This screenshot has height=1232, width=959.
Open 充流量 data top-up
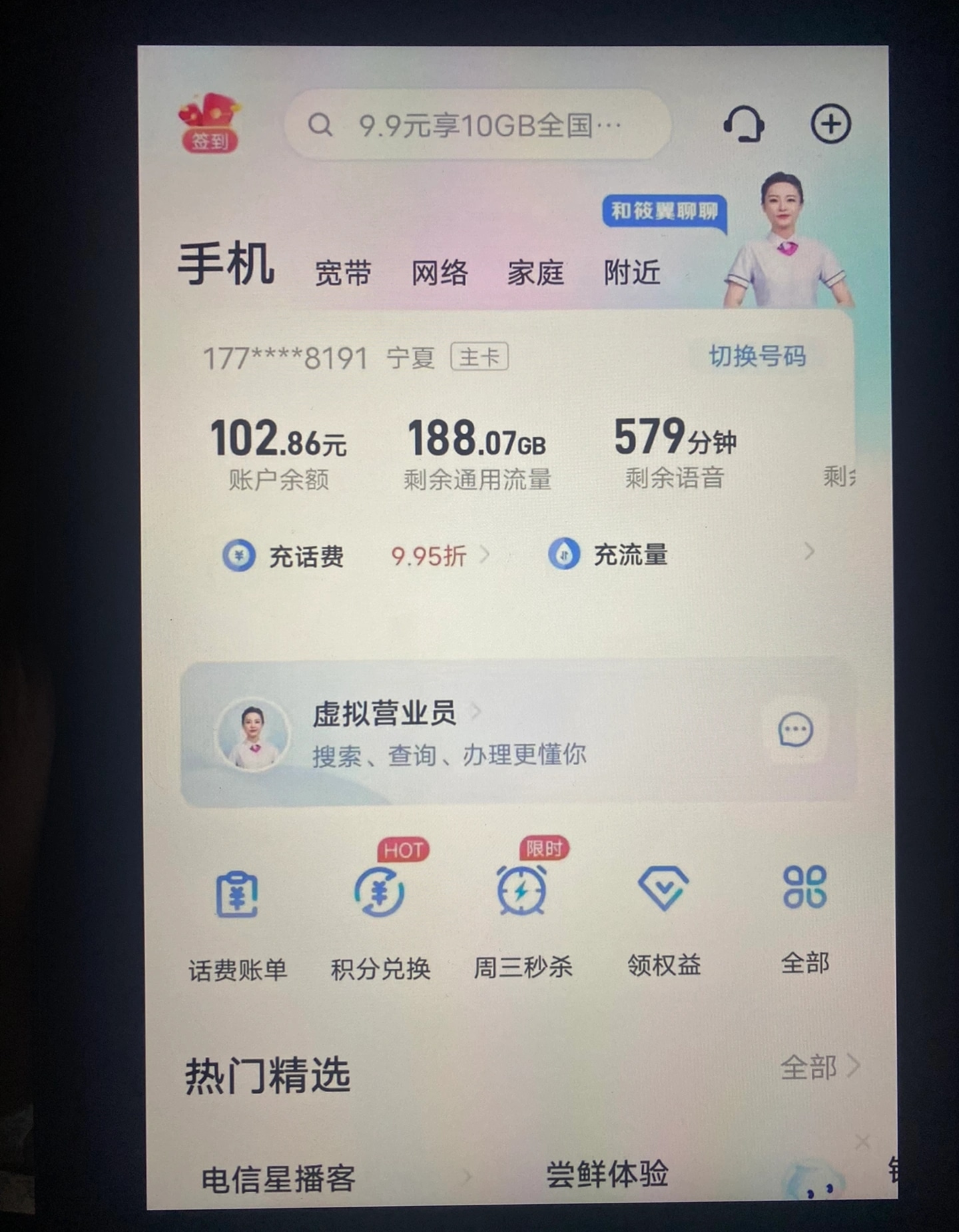[630, 555]
